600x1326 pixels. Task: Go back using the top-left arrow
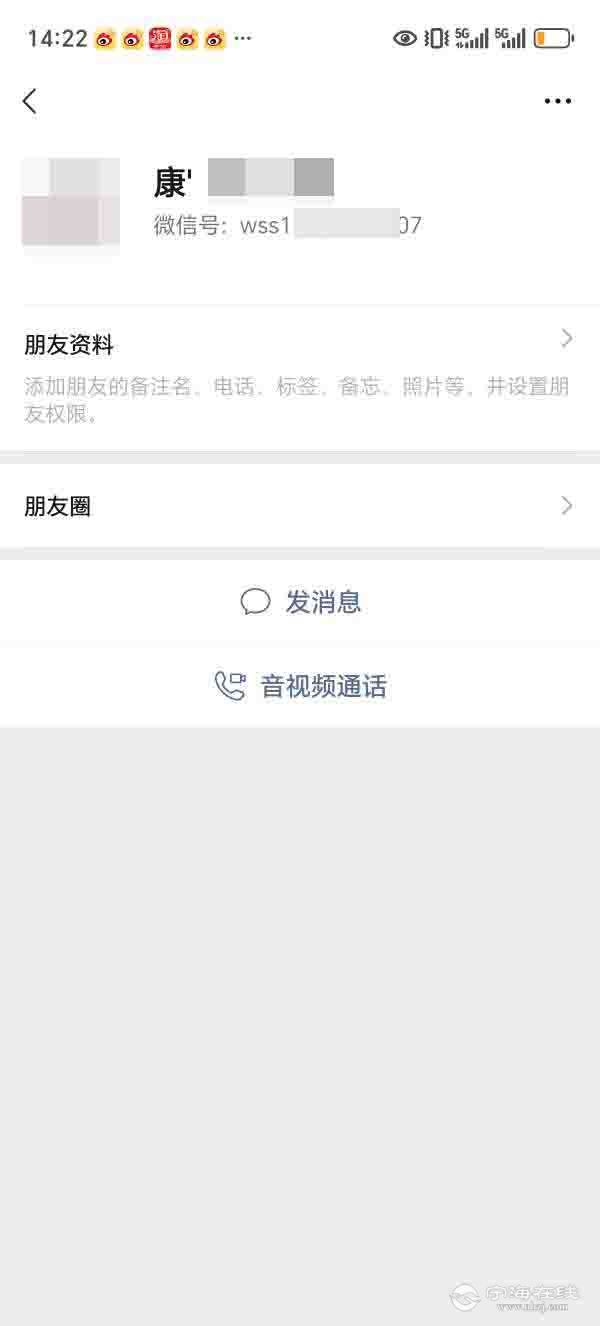[x=30, y=101]
